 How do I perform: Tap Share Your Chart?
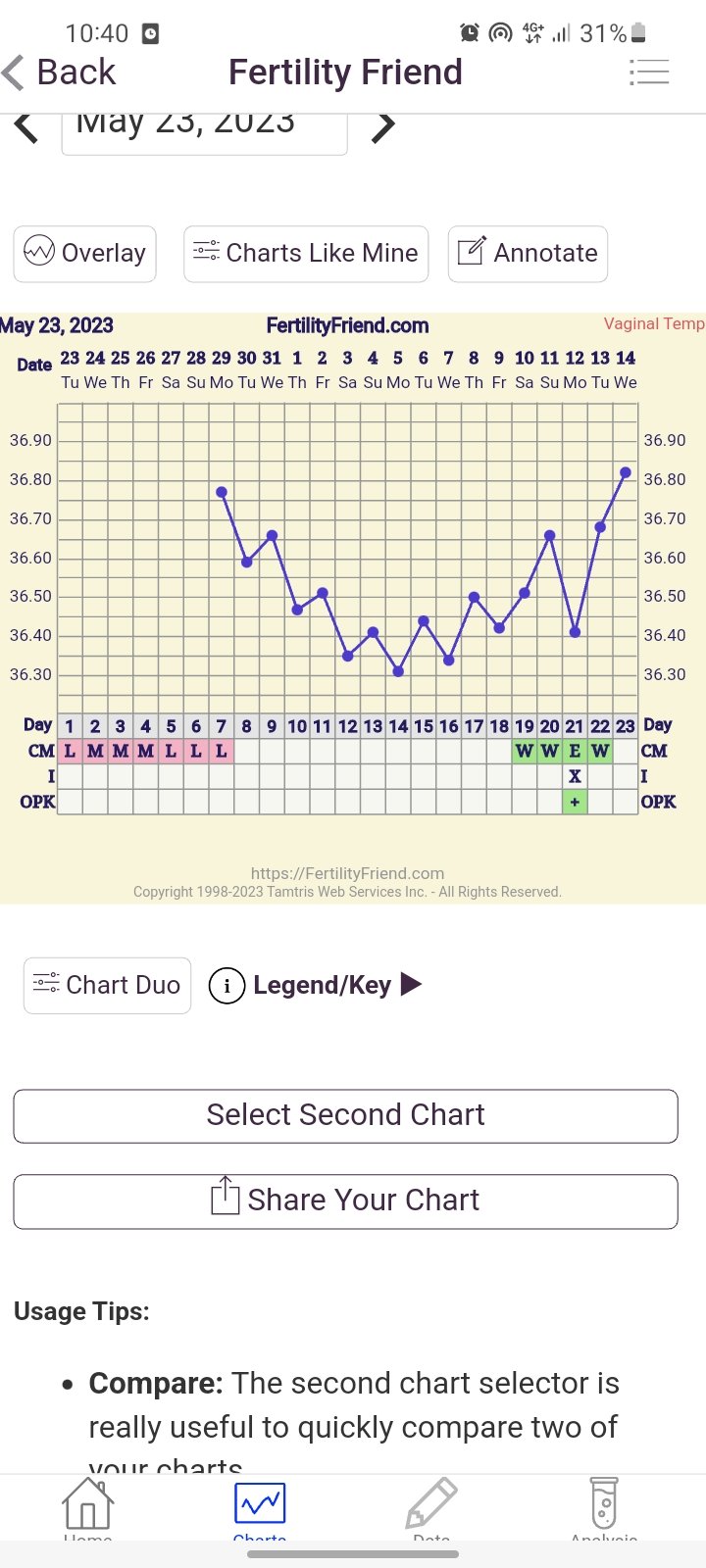click(x=345, y=1200)
